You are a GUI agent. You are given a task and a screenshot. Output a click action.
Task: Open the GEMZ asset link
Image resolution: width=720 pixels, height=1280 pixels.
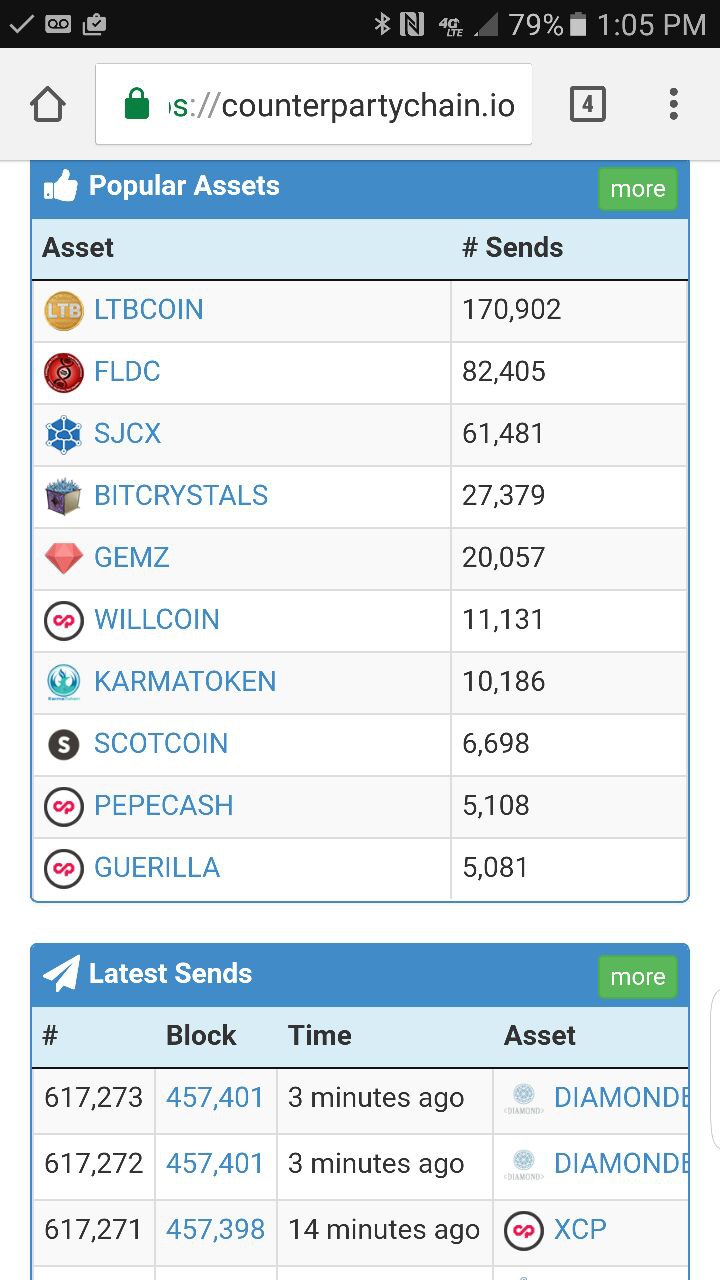(131, 558)
